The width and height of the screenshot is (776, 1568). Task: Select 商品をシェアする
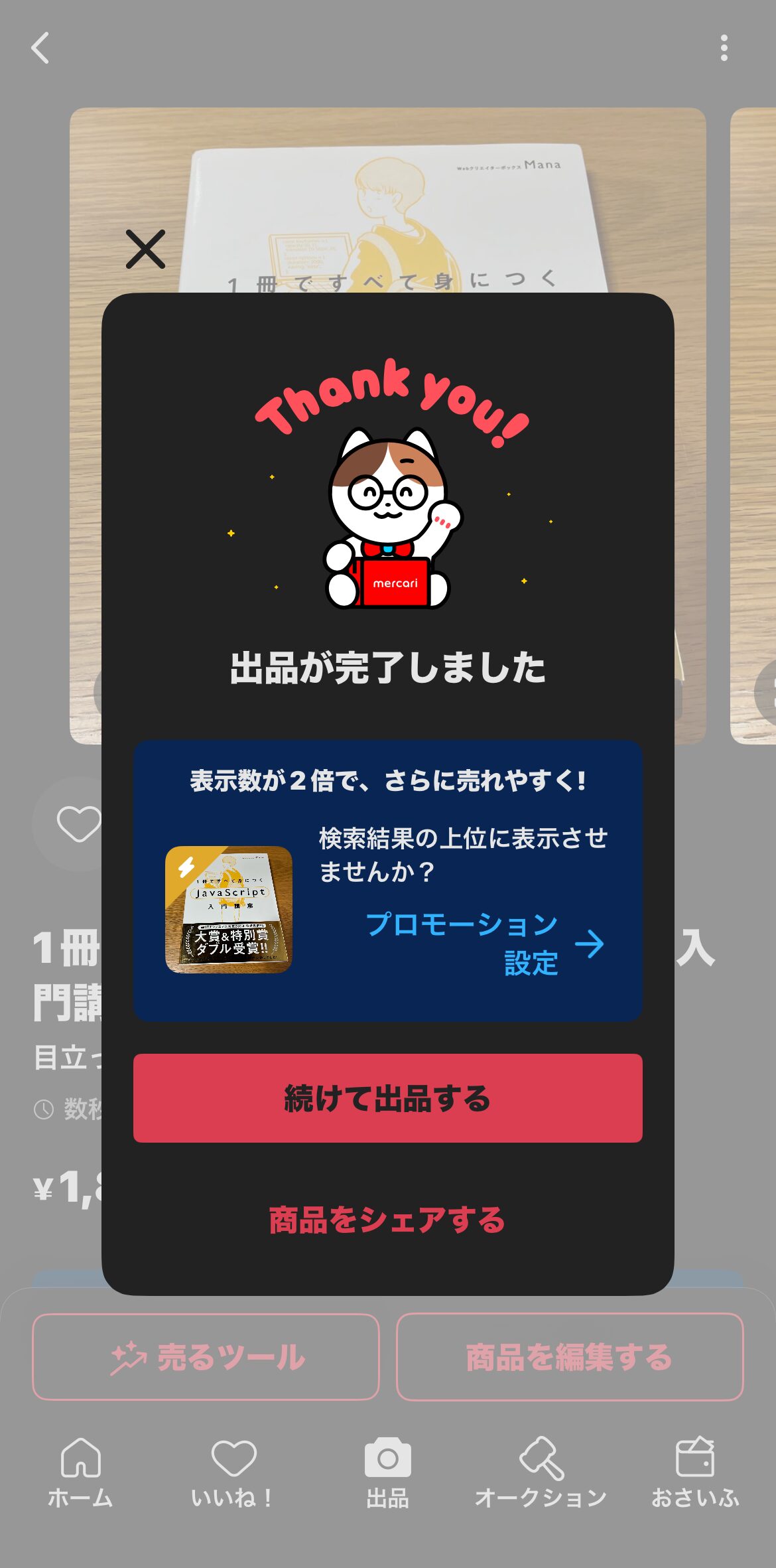pos(387,1220)
